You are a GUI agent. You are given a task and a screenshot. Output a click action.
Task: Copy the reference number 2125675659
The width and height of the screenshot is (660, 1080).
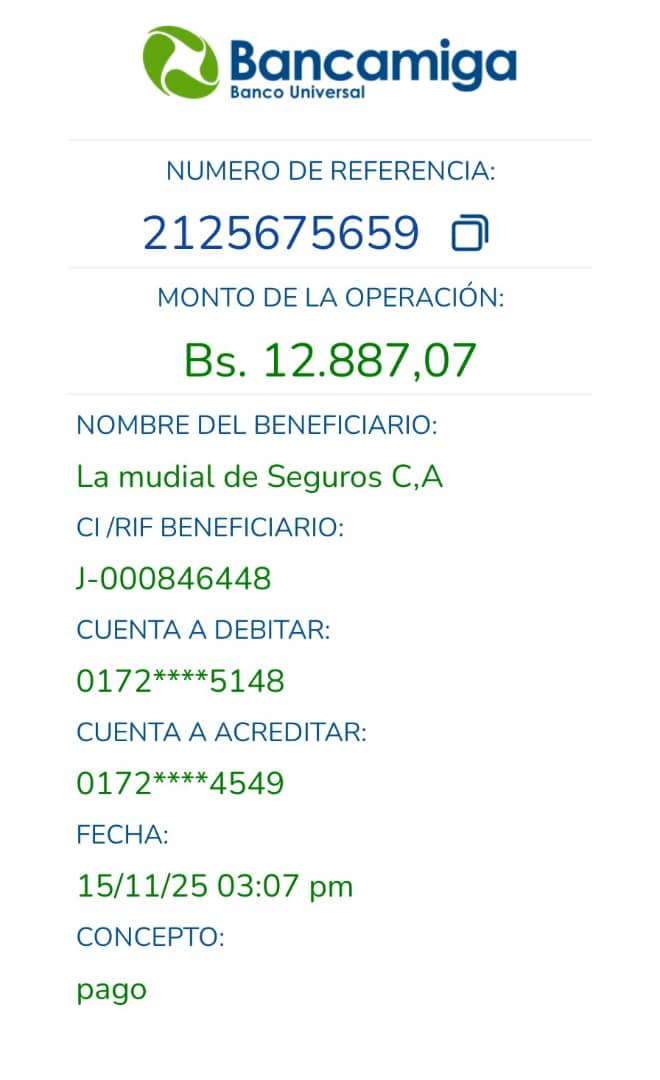coord(470,233)
